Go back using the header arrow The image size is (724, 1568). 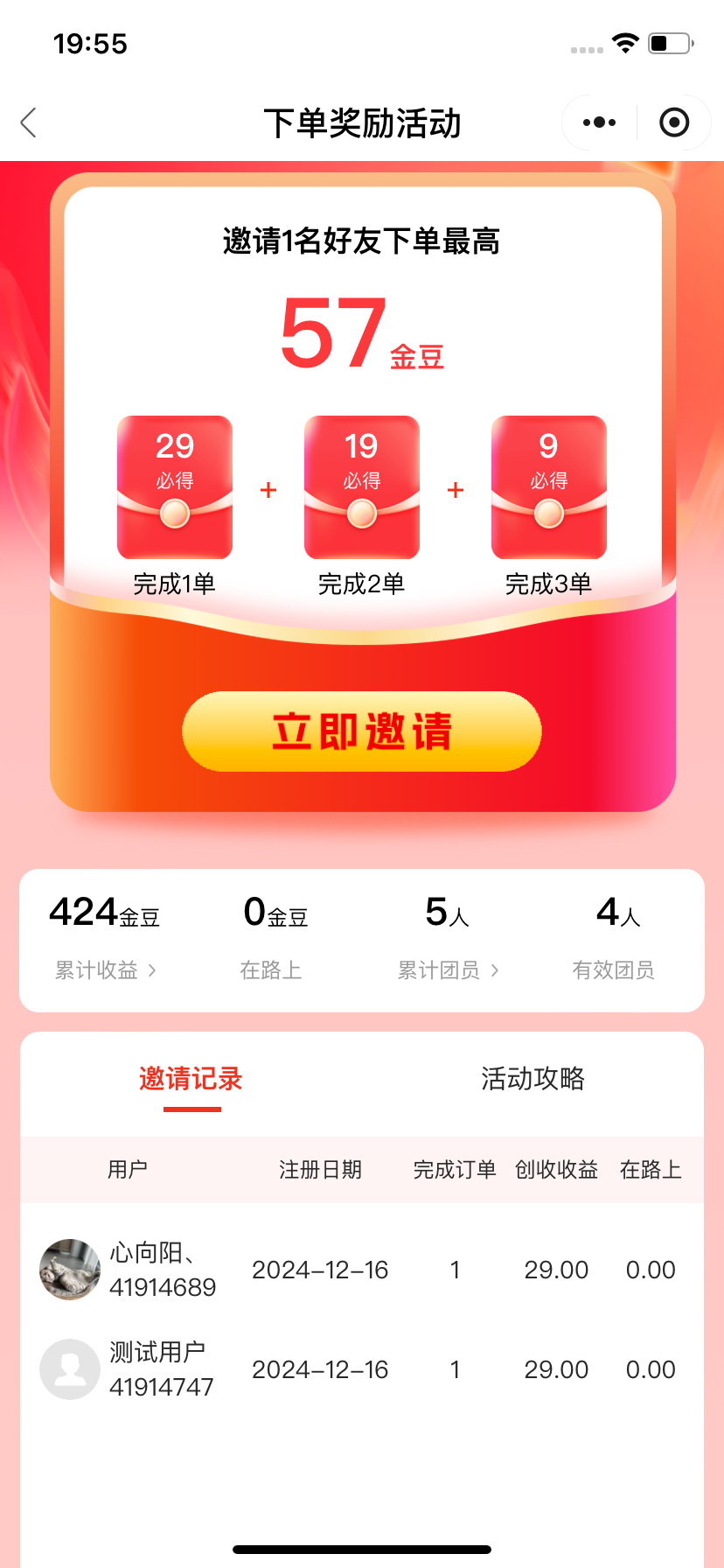tap(29, 122)
